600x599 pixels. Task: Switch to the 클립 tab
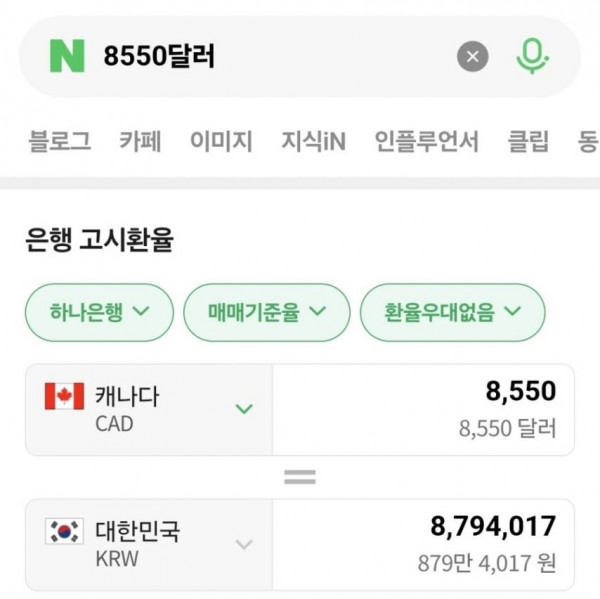click(x=528, y=141)
